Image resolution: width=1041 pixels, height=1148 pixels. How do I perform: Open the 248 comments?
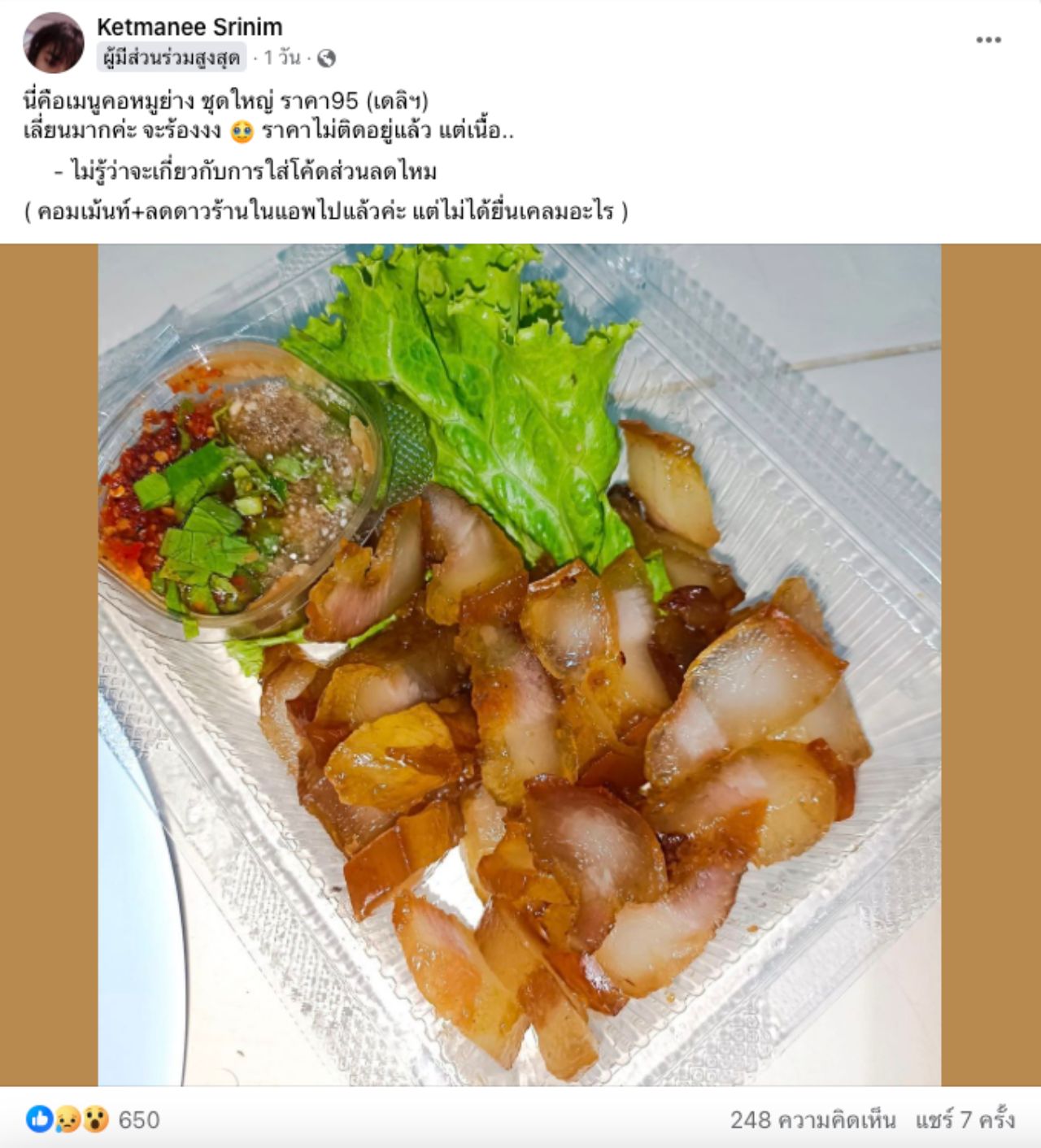(812, 1120)
